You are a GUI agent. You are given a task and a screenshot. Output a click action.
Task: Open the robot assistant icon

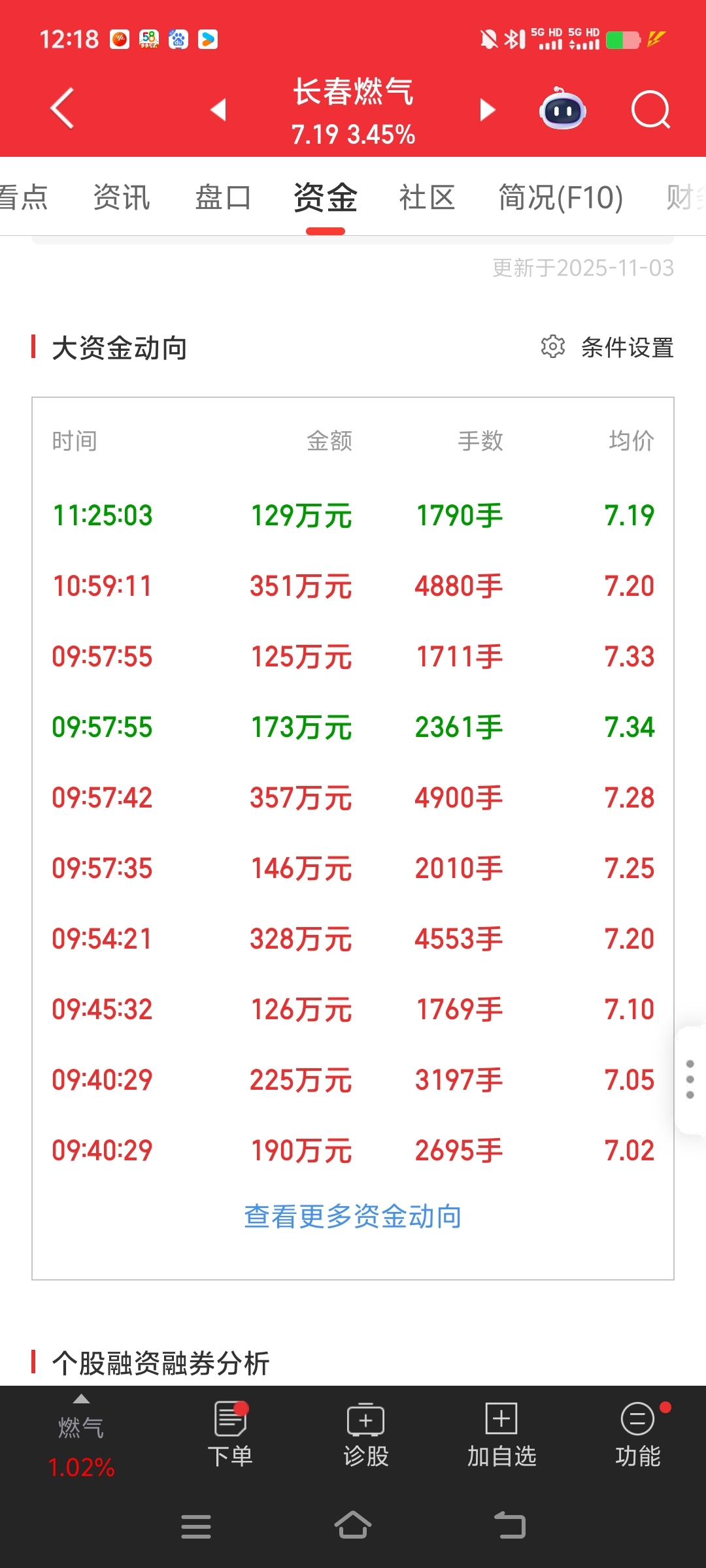(x=562, y=108)
